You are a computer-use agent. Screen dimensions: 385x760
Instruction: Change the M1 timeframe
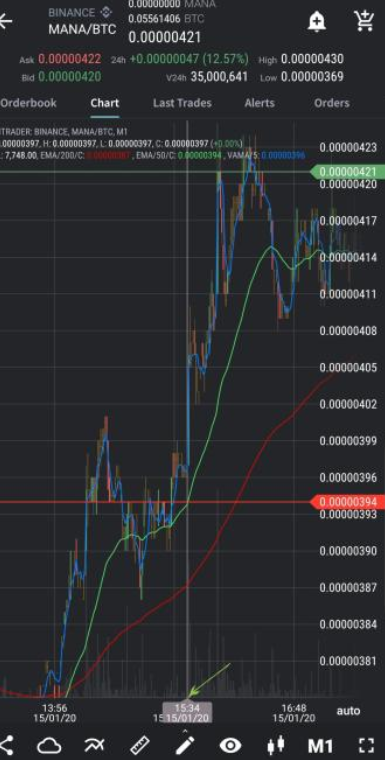(321, 745)
